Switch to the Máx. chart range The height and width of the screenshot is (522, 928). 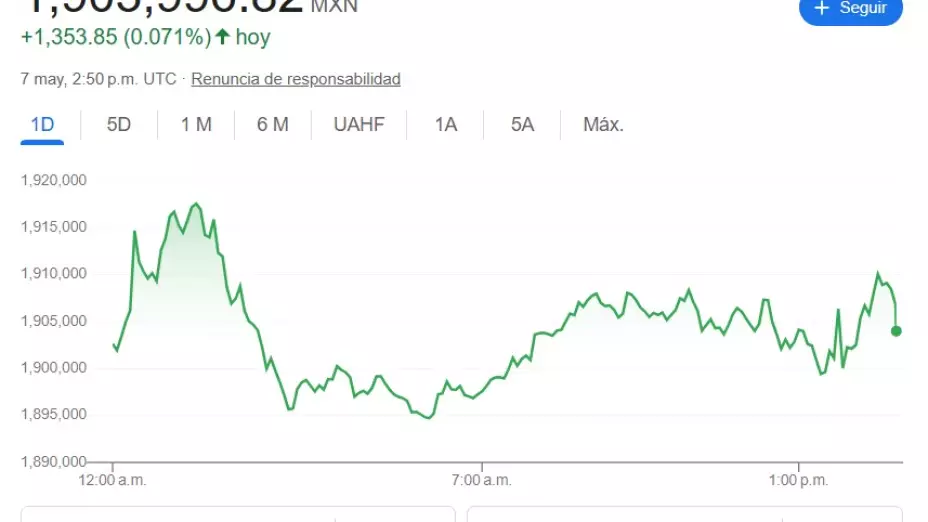tap(604, 125)
